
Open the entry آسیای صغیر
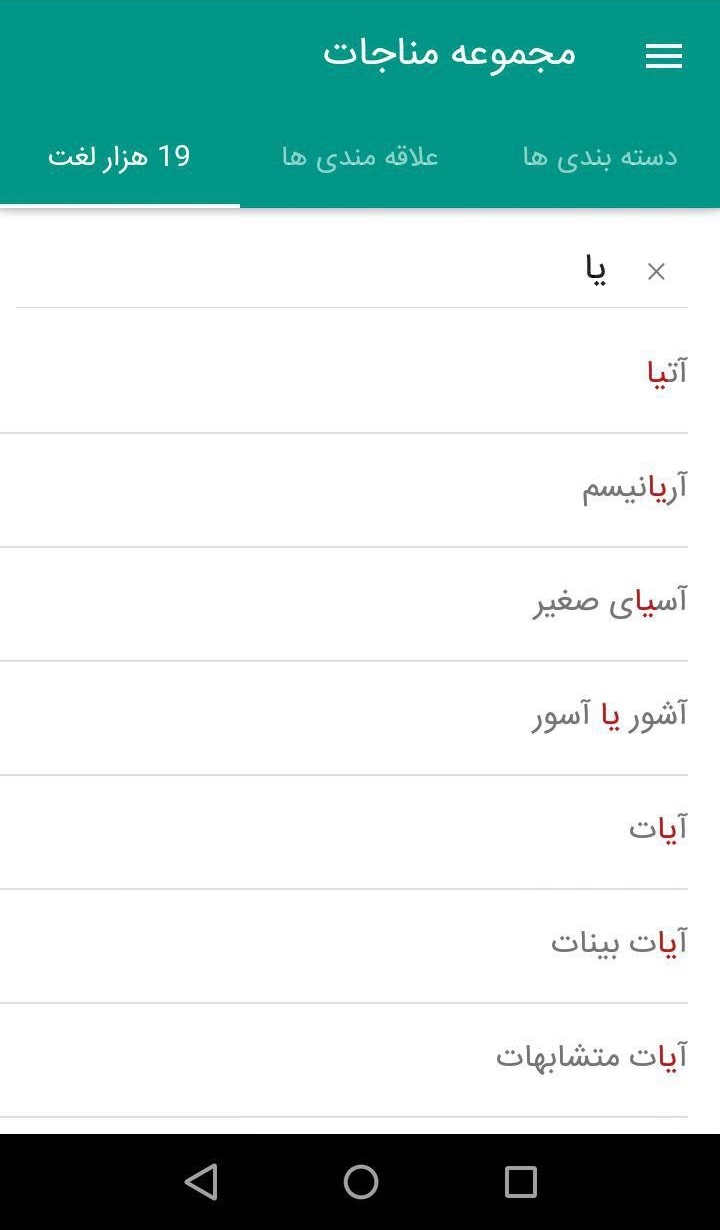point(360,604)
